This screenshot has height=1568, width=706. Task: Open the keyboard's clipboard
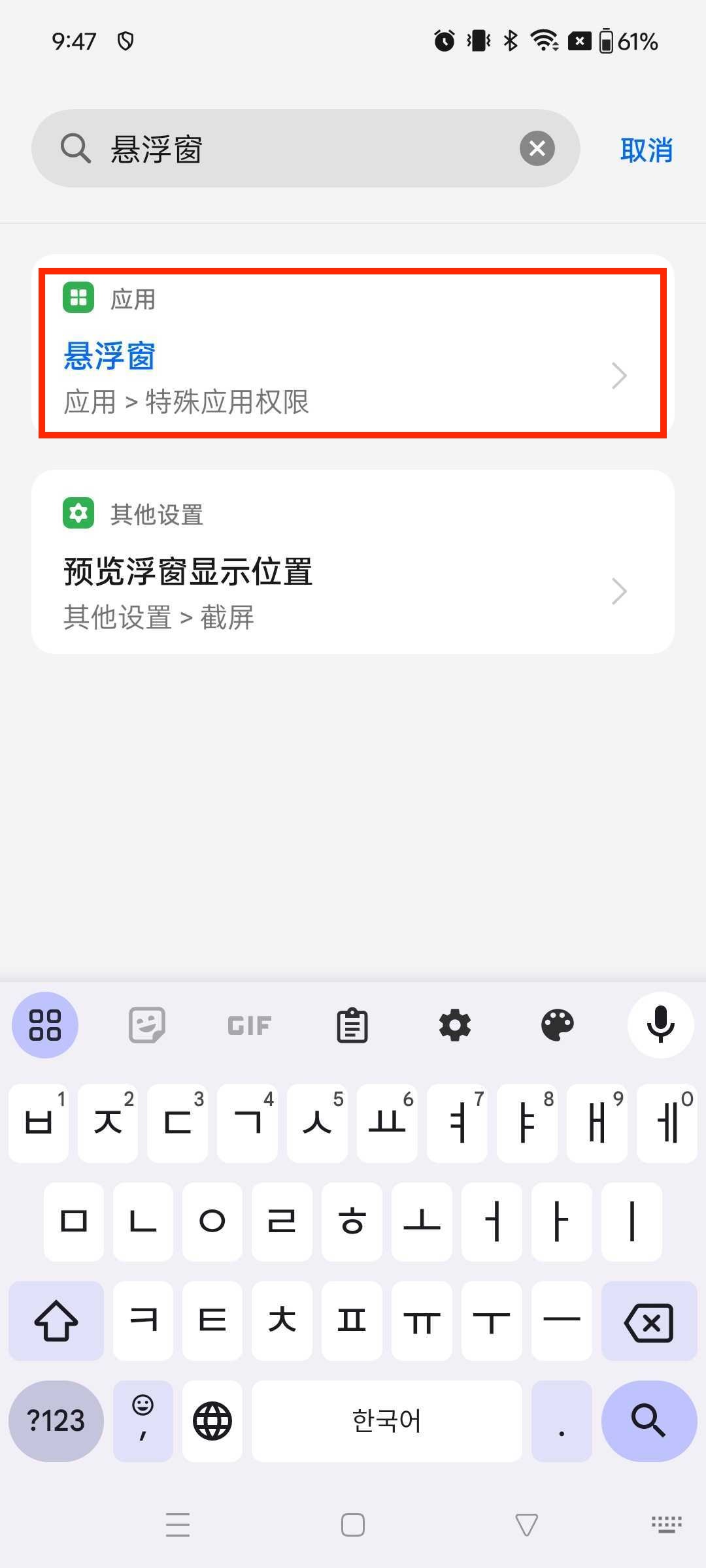click(x=352, y=1025)
